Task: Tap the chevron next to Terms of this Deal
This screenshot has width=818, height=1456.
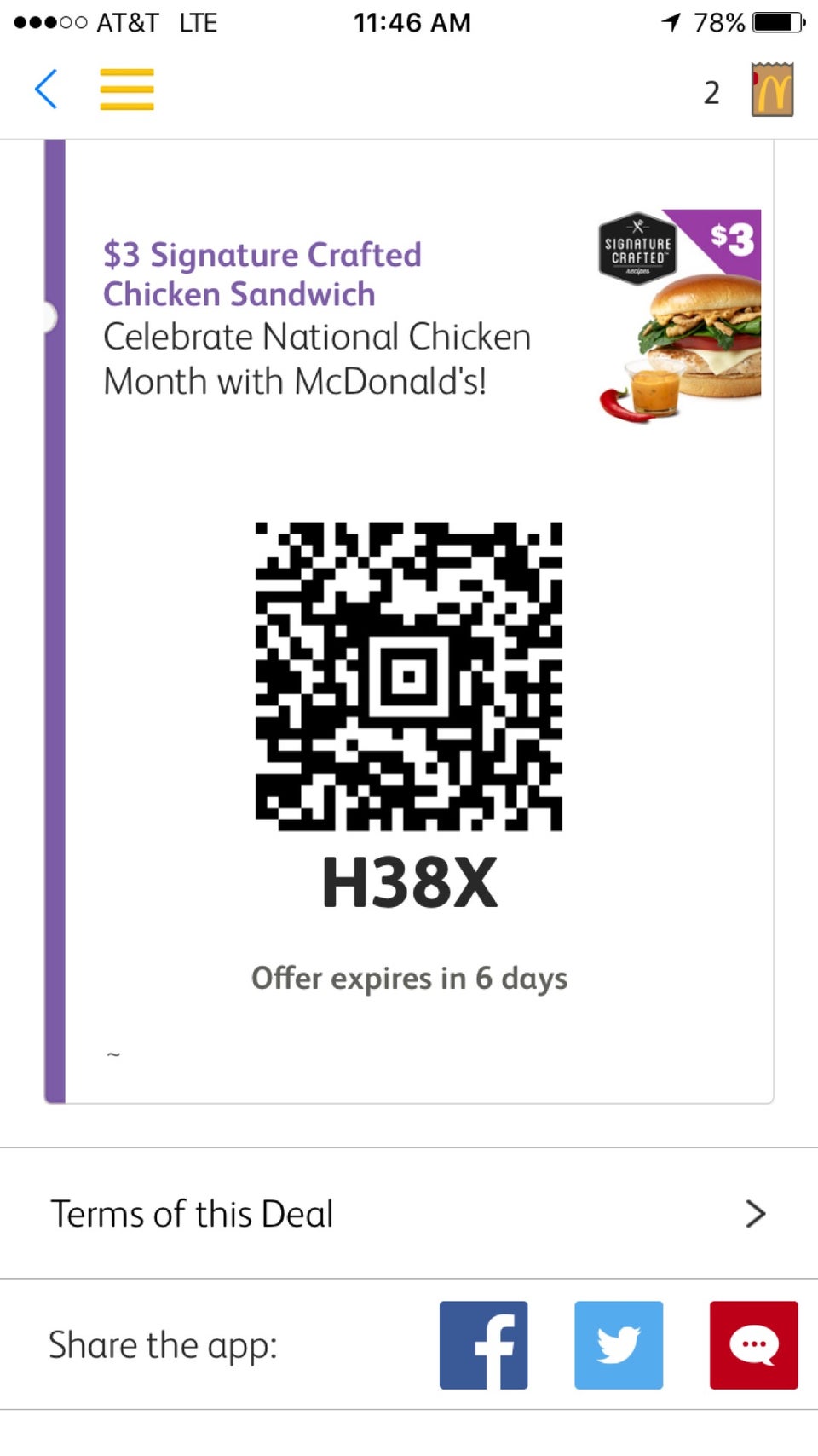Action: click(x=753, y=1214)
